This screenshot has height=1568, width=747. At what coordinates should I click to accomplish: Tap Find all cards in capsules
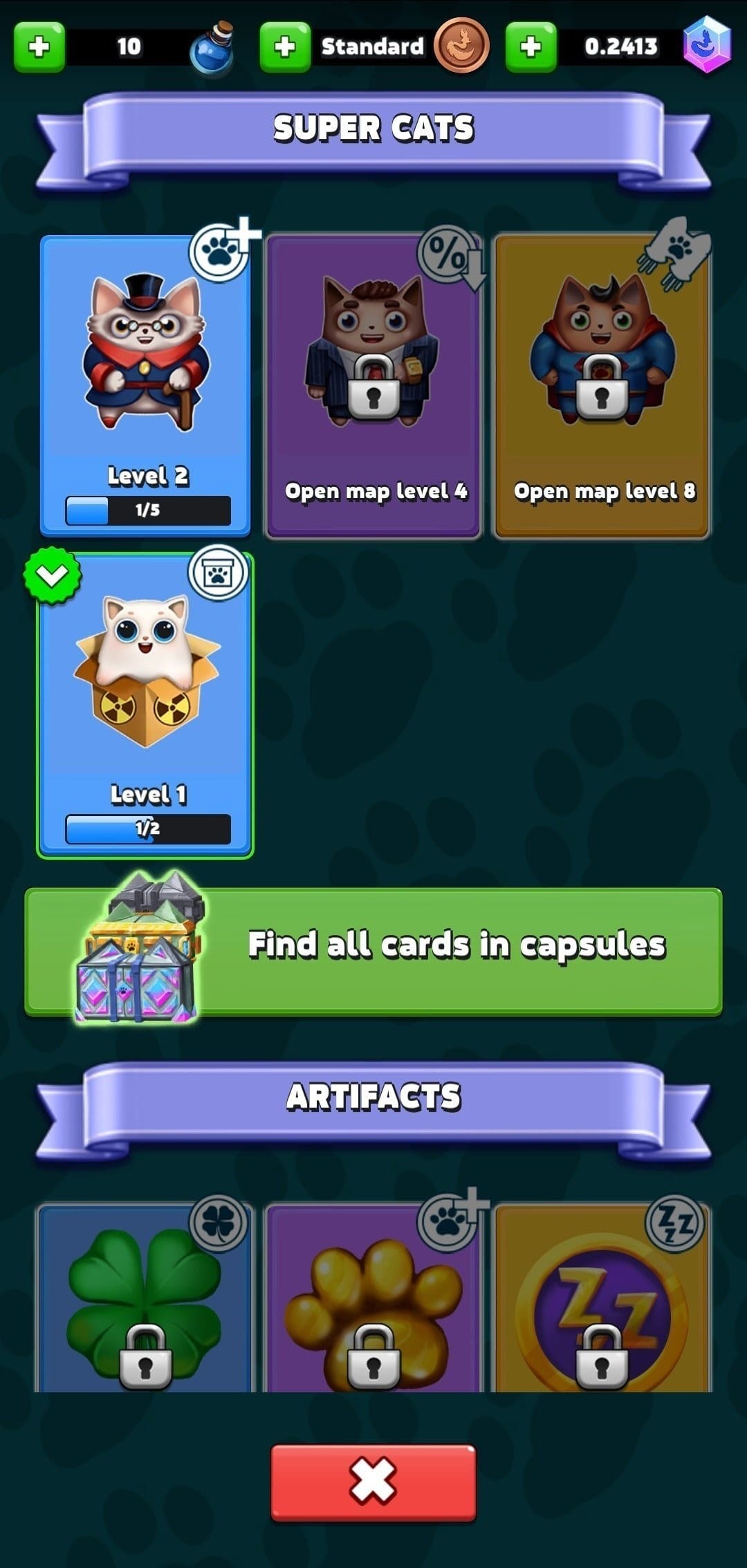point(373,951)
